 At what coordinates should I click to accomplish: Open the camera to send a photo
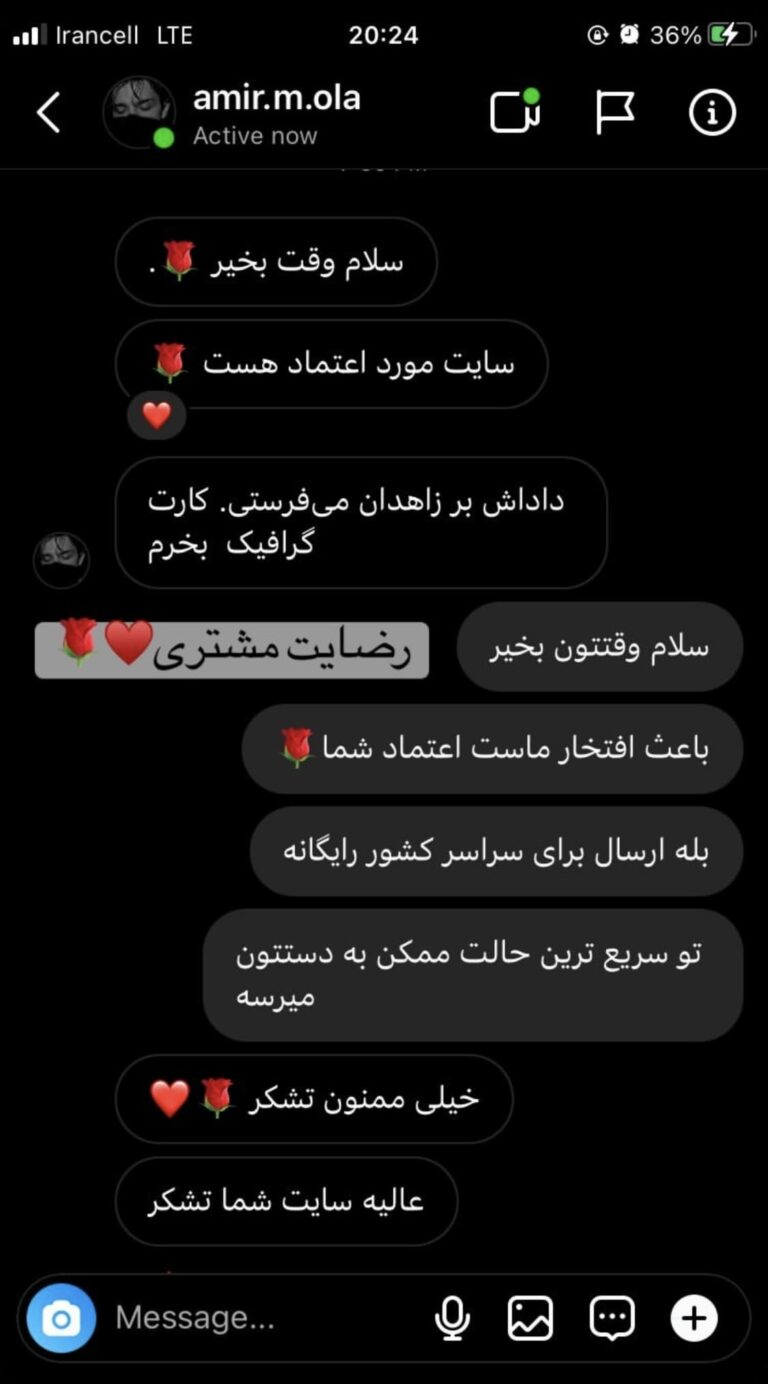[61, 1320]
